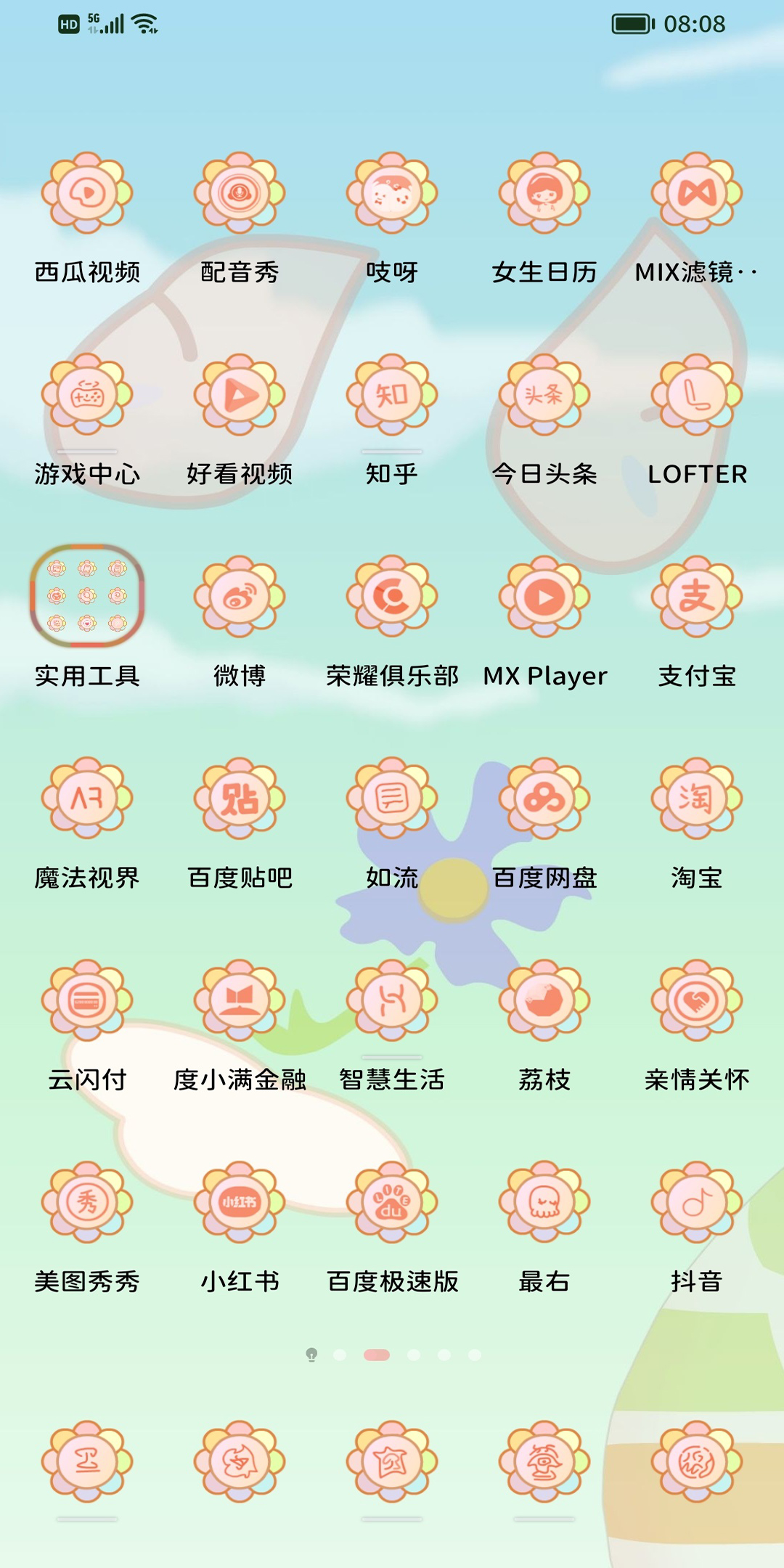Open 今日头条
This screenshot has width=784, height=1568.
(544, 395)
